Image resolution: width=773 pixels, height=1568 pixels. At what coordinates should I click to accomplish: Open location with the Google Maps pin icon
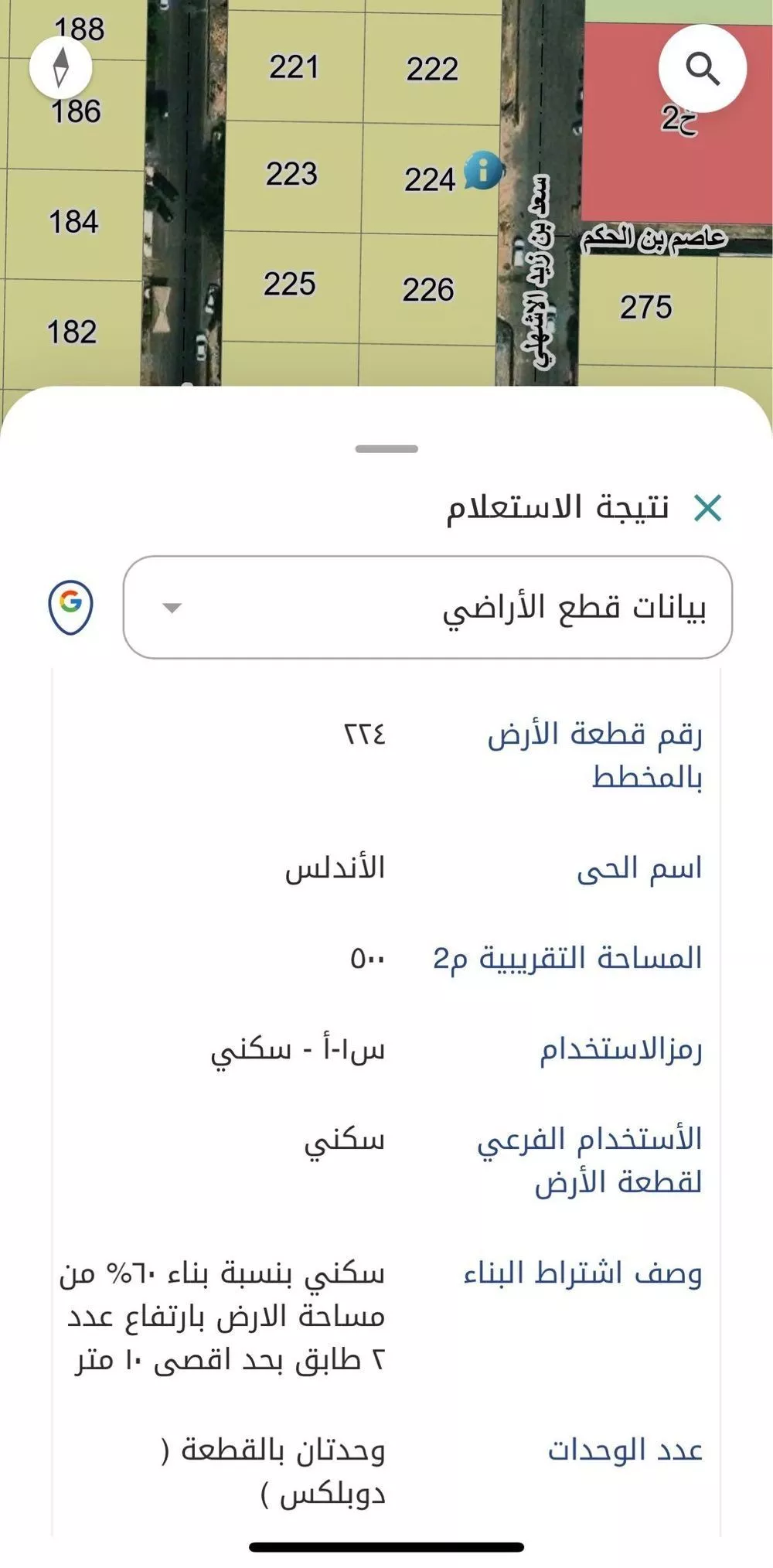[69, 607]
